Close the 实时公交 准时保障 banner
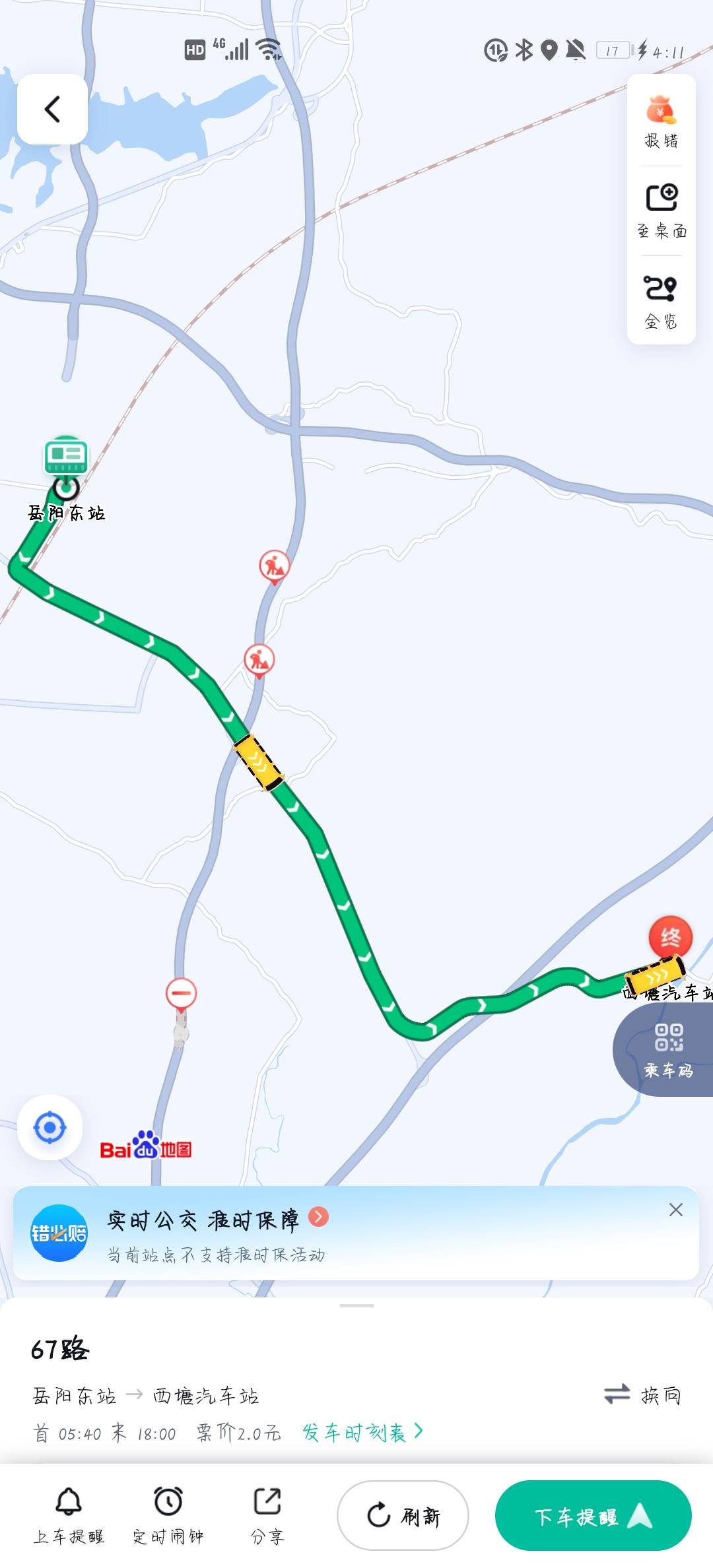The image size is (713, 1568). pyautogui.click(x=675, y=1210)
